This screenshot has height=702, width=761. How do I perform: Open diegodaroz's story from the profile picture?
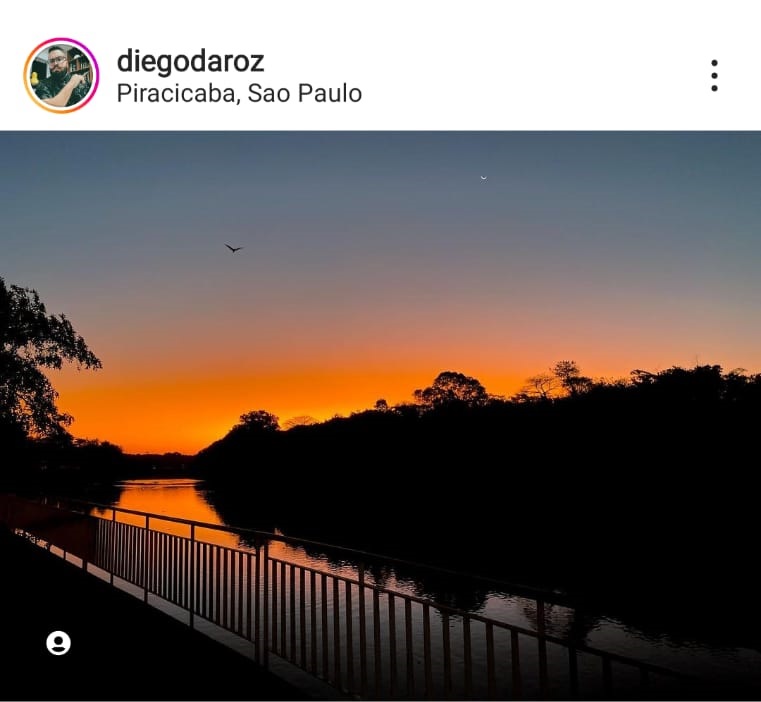click(61, 76)
